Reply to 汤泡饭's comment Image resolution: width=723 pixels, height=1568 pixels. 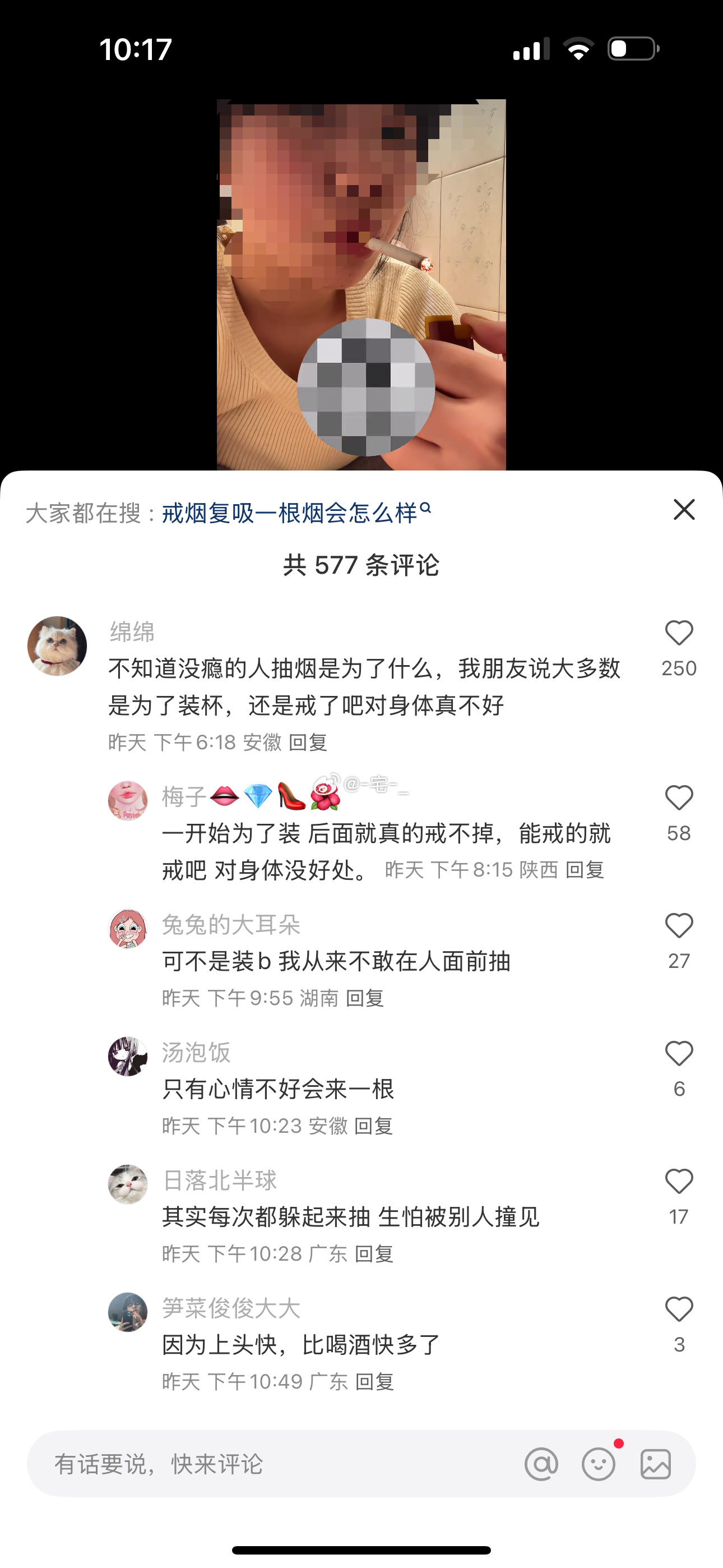coord(374,1126)
